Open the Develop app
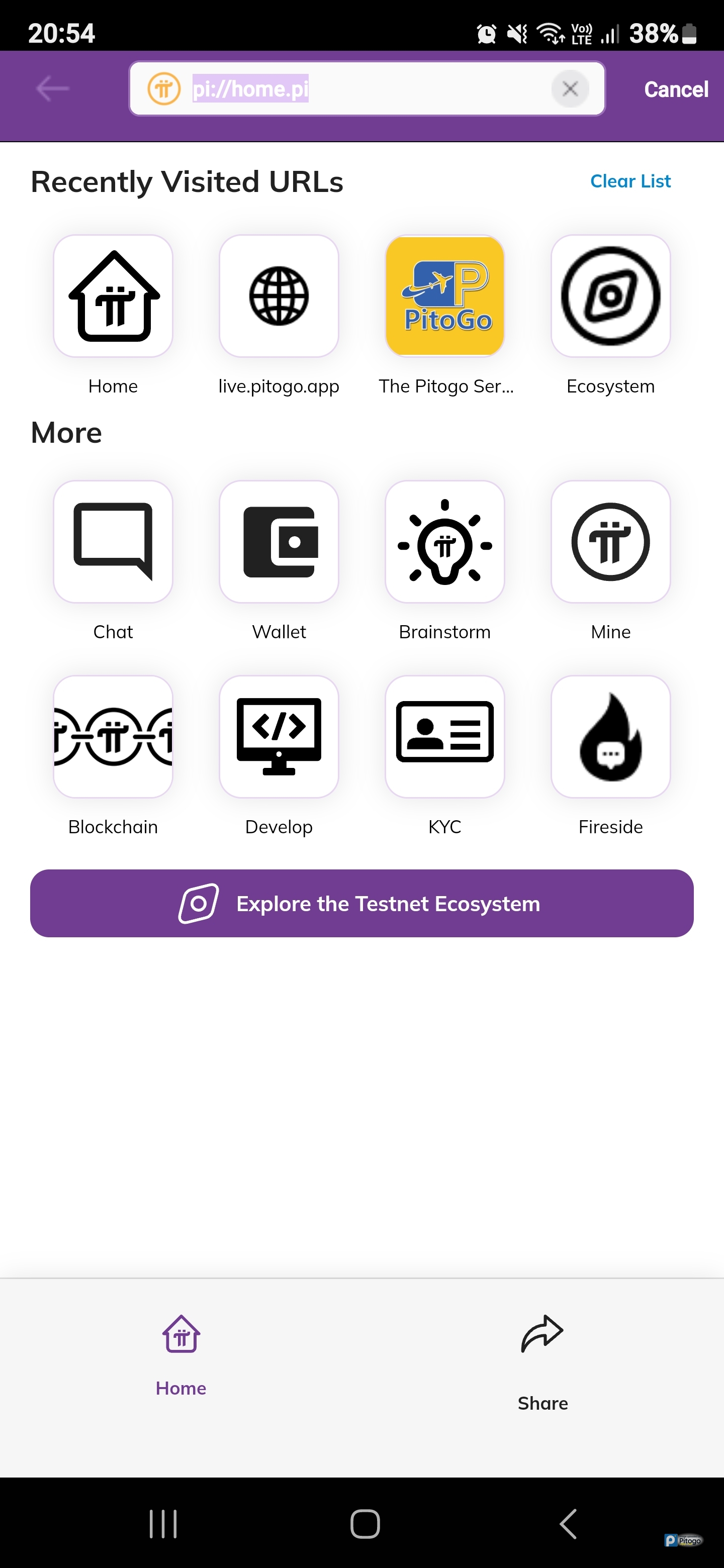Screen dimensions: 724x1568 click(279, 737)
